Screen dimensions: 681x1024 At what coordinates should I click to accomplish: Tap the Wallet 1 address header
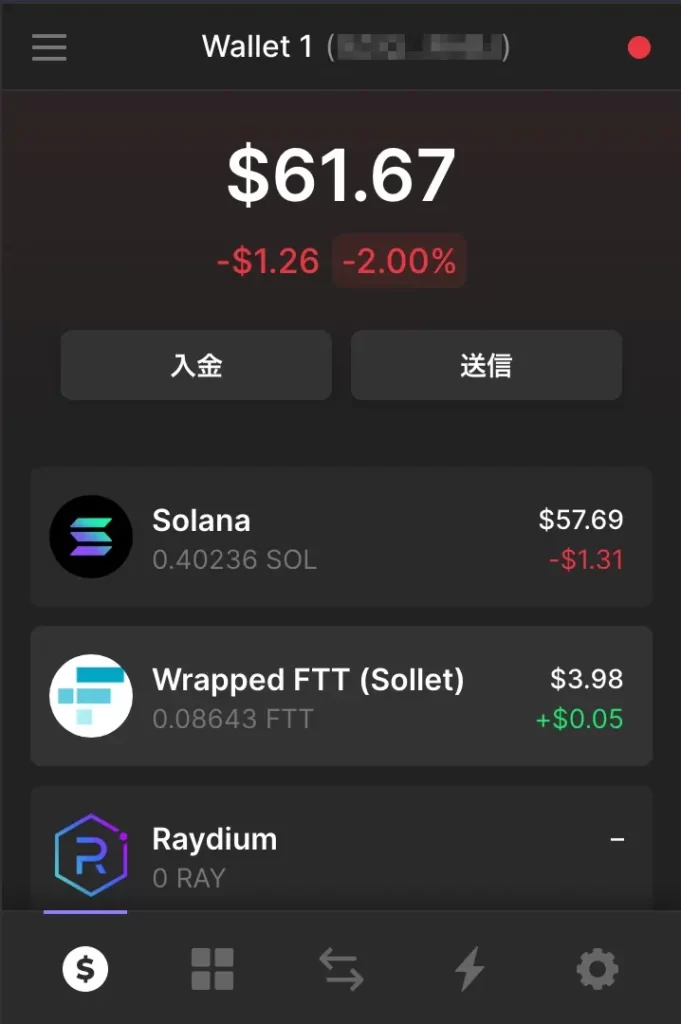tap(356, 47)
